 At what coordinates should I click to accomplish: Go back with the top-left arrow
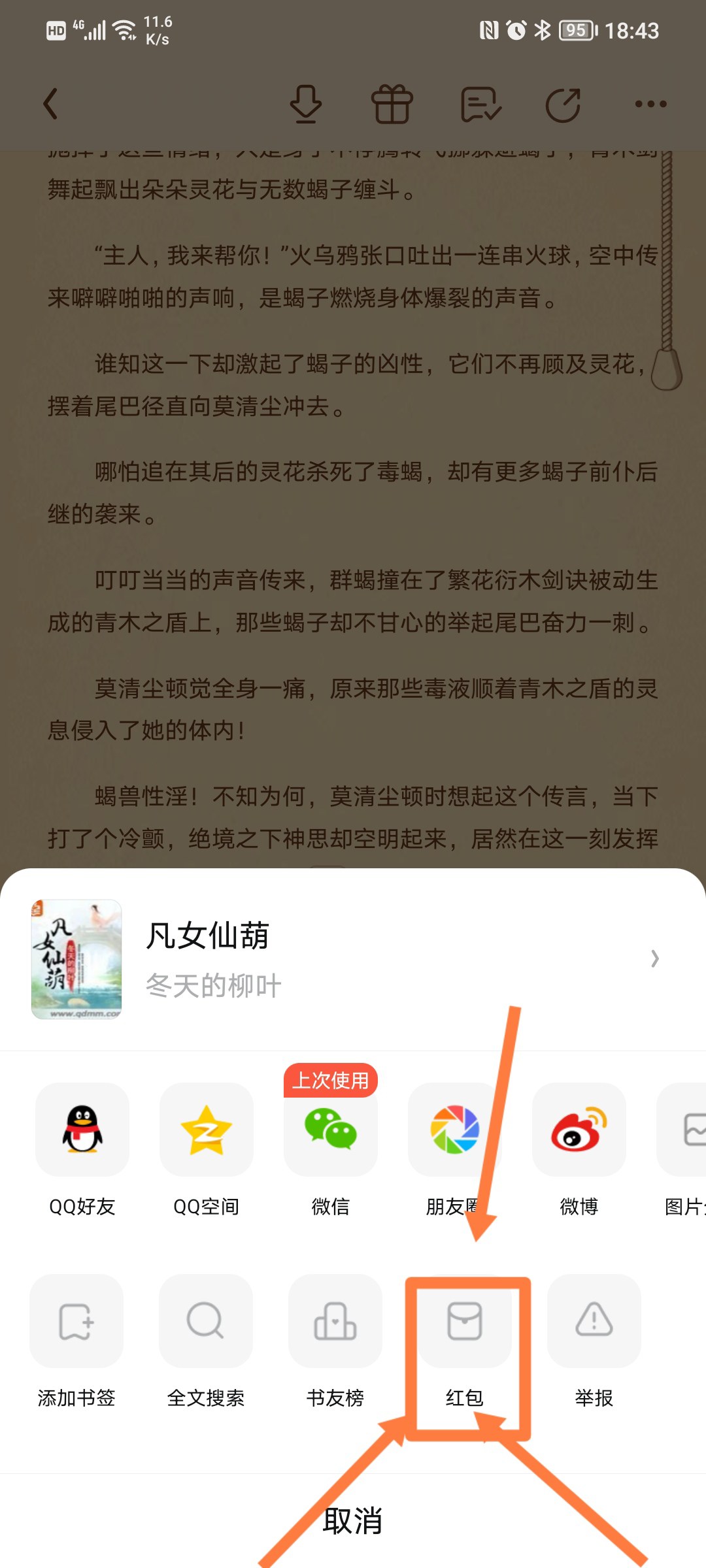point(50,104)
